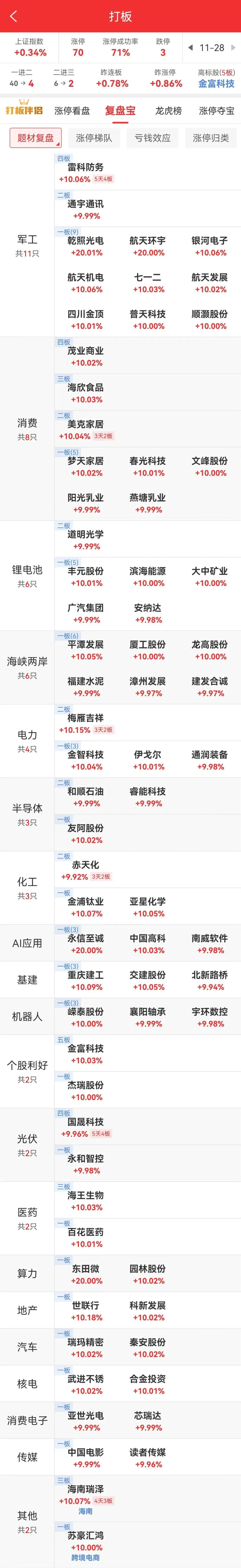This screenshot has width=241, height=1568.
Task: Select the 题材复盘 chip
Action: (35, 138)
